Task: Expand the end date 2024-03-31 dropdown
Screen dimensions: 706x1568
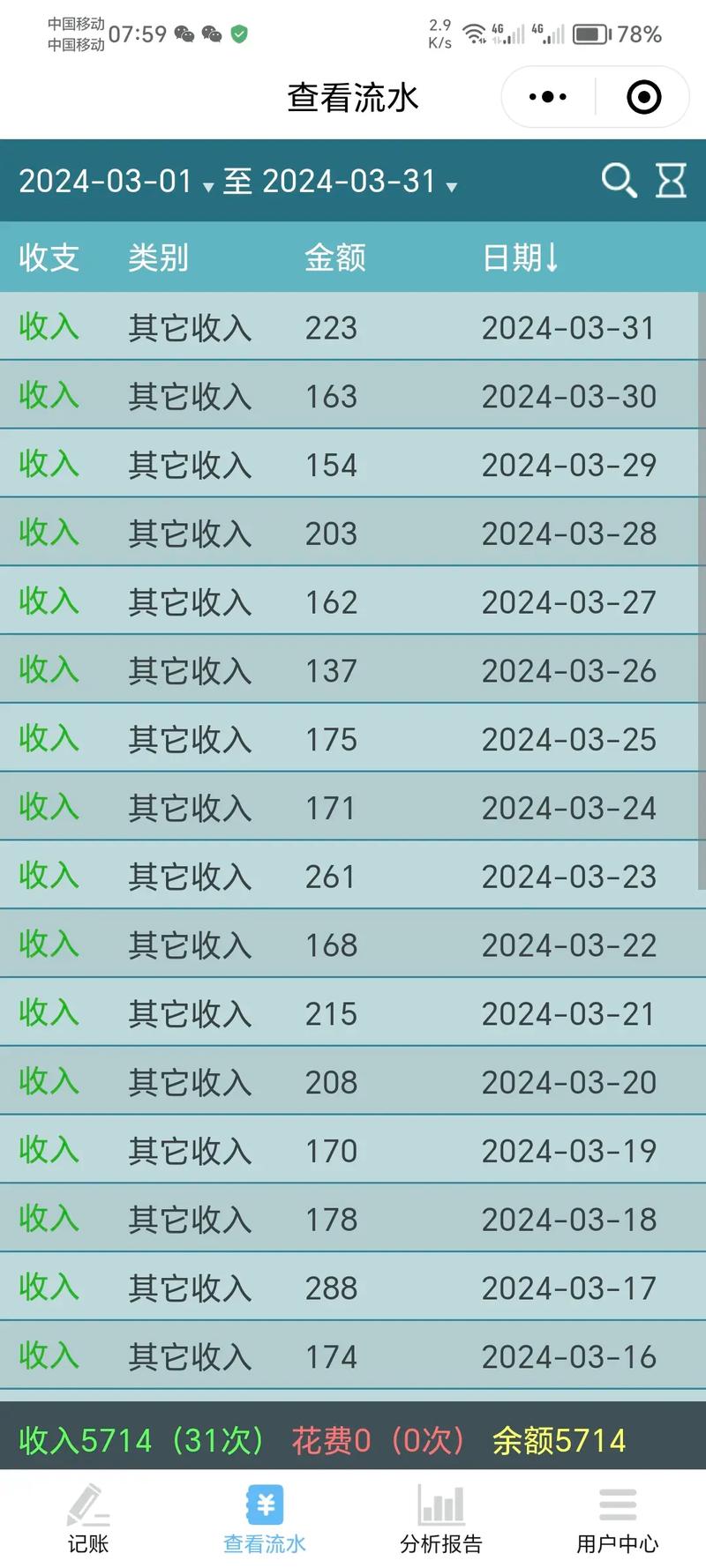Action: (348, 181)
